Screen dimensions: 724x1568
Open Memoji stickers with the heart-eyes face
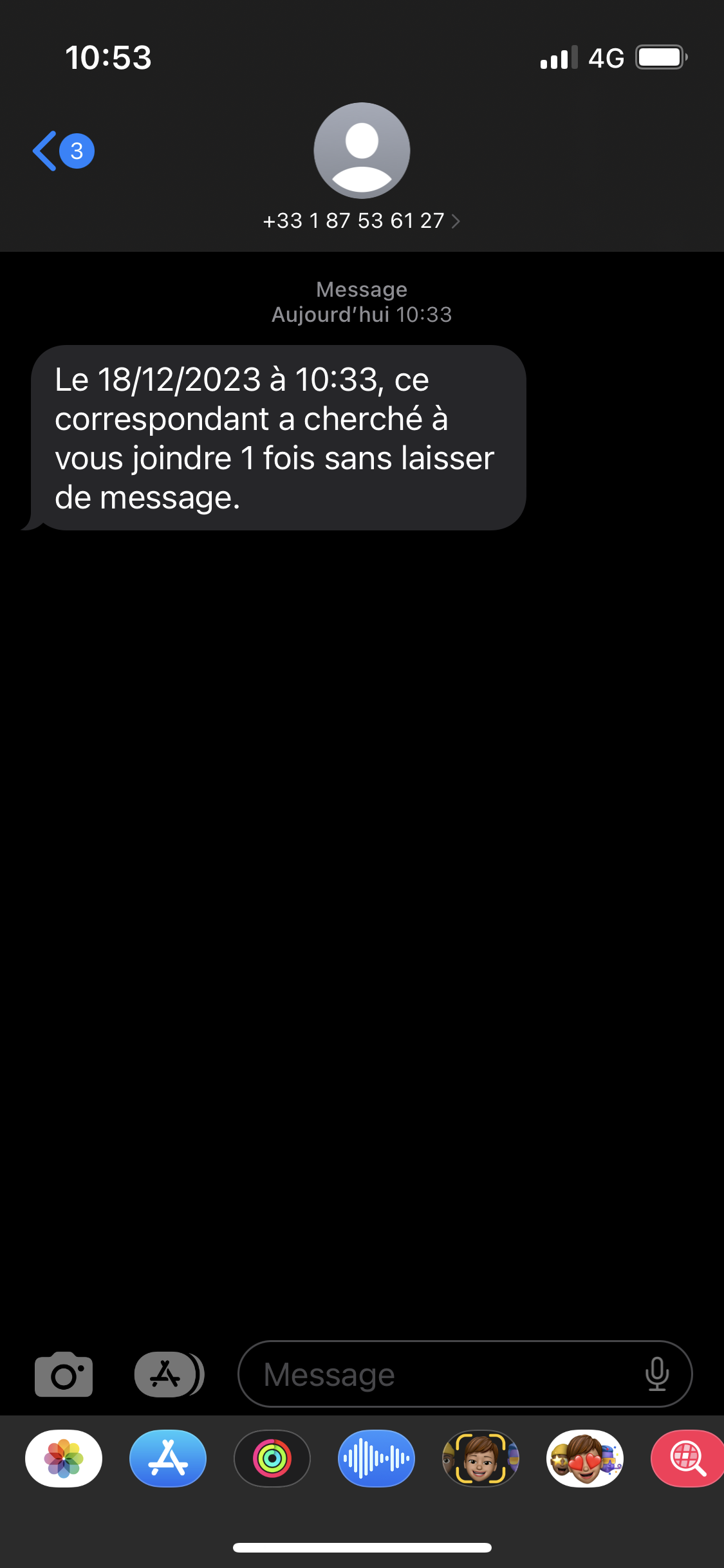pyautogui.click(x=585, y=1459)
